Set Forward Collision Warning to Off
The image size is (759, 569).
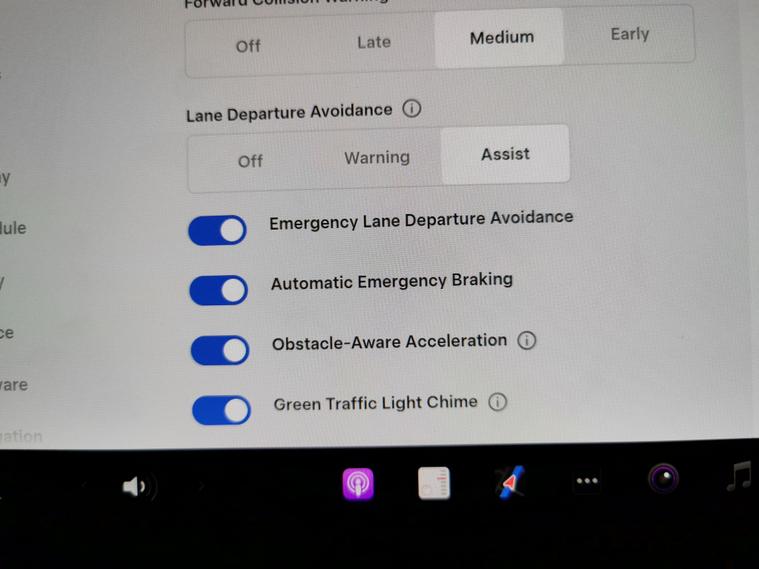[248, 45]
